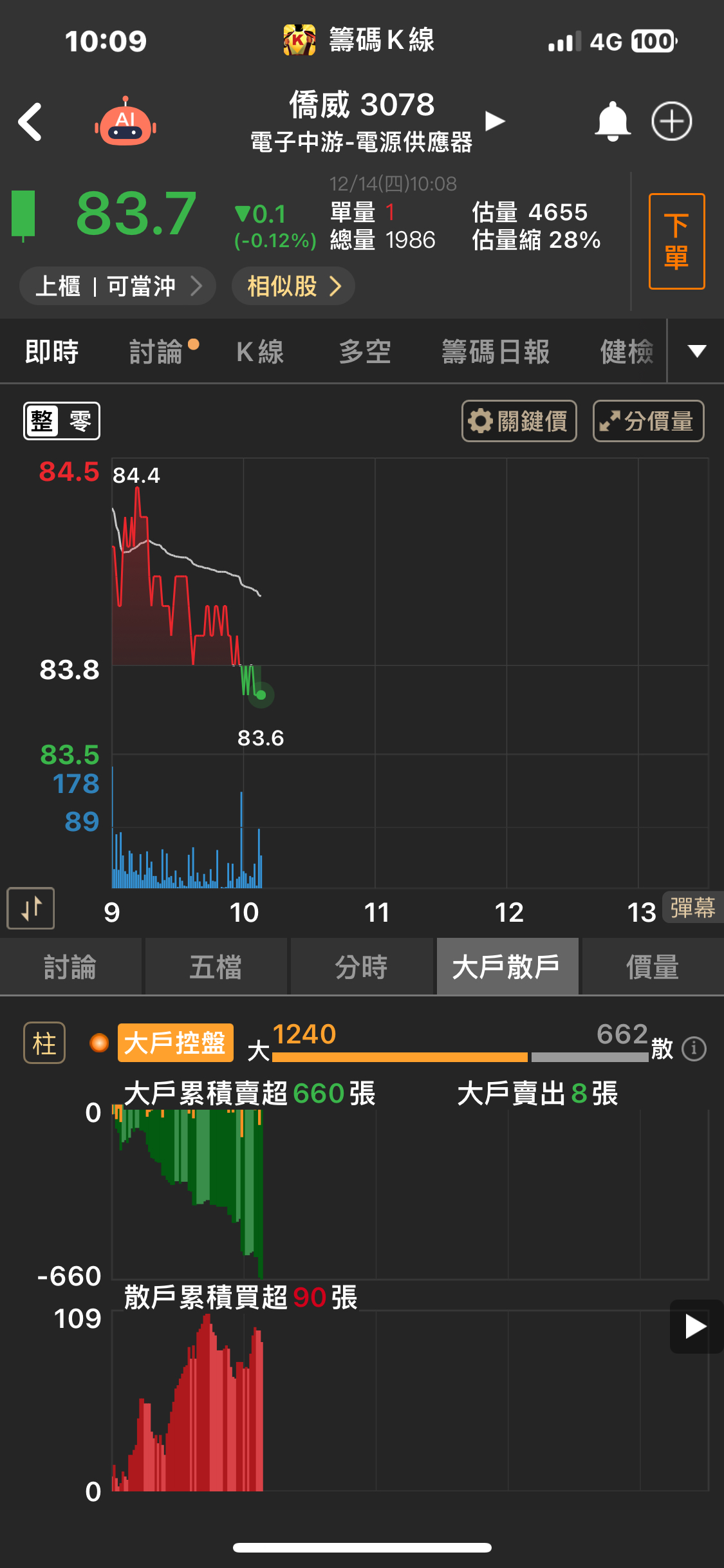Open 上櫃 | 可當沖 details

(x=117, y=286)
